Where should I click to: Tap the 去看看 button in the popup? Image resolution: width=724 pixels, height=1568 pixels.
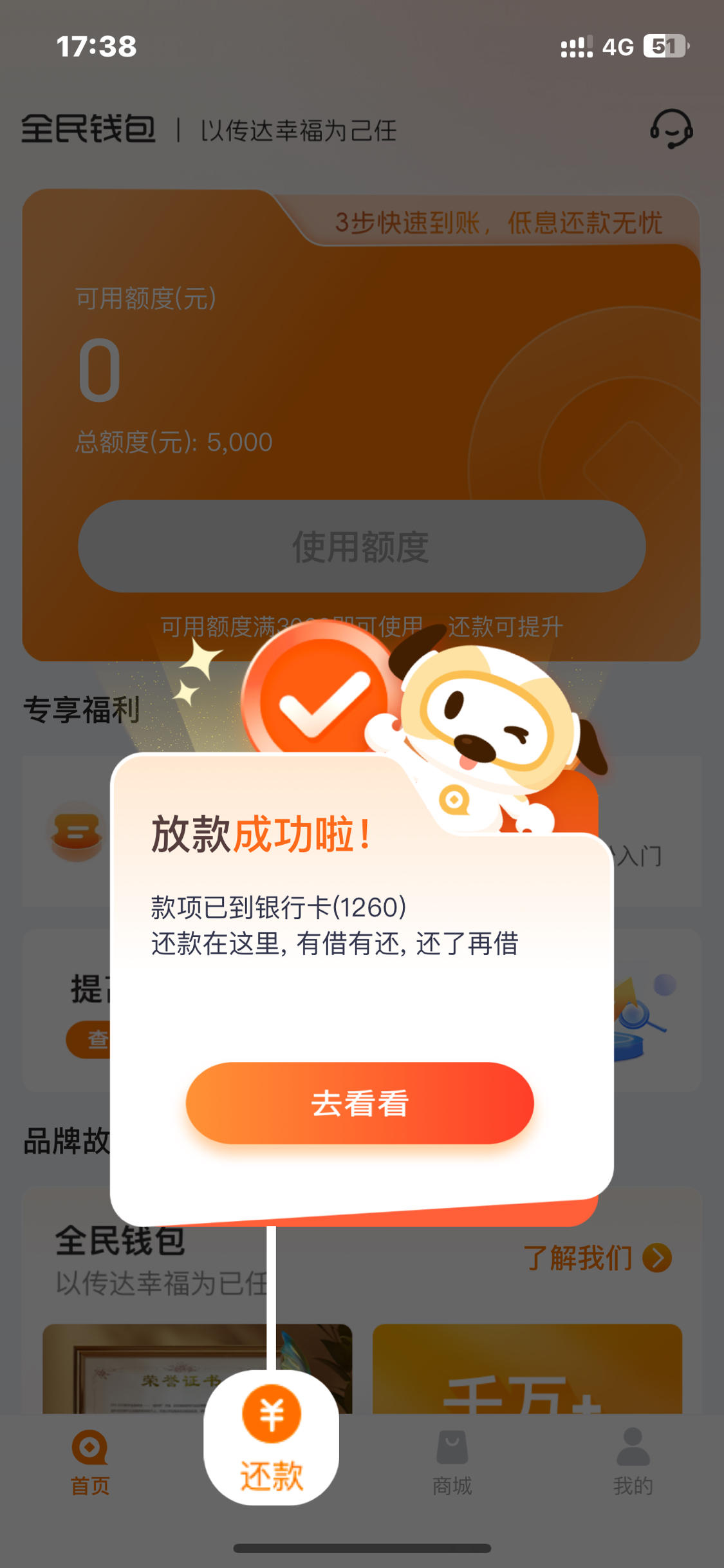(360, 1102)
